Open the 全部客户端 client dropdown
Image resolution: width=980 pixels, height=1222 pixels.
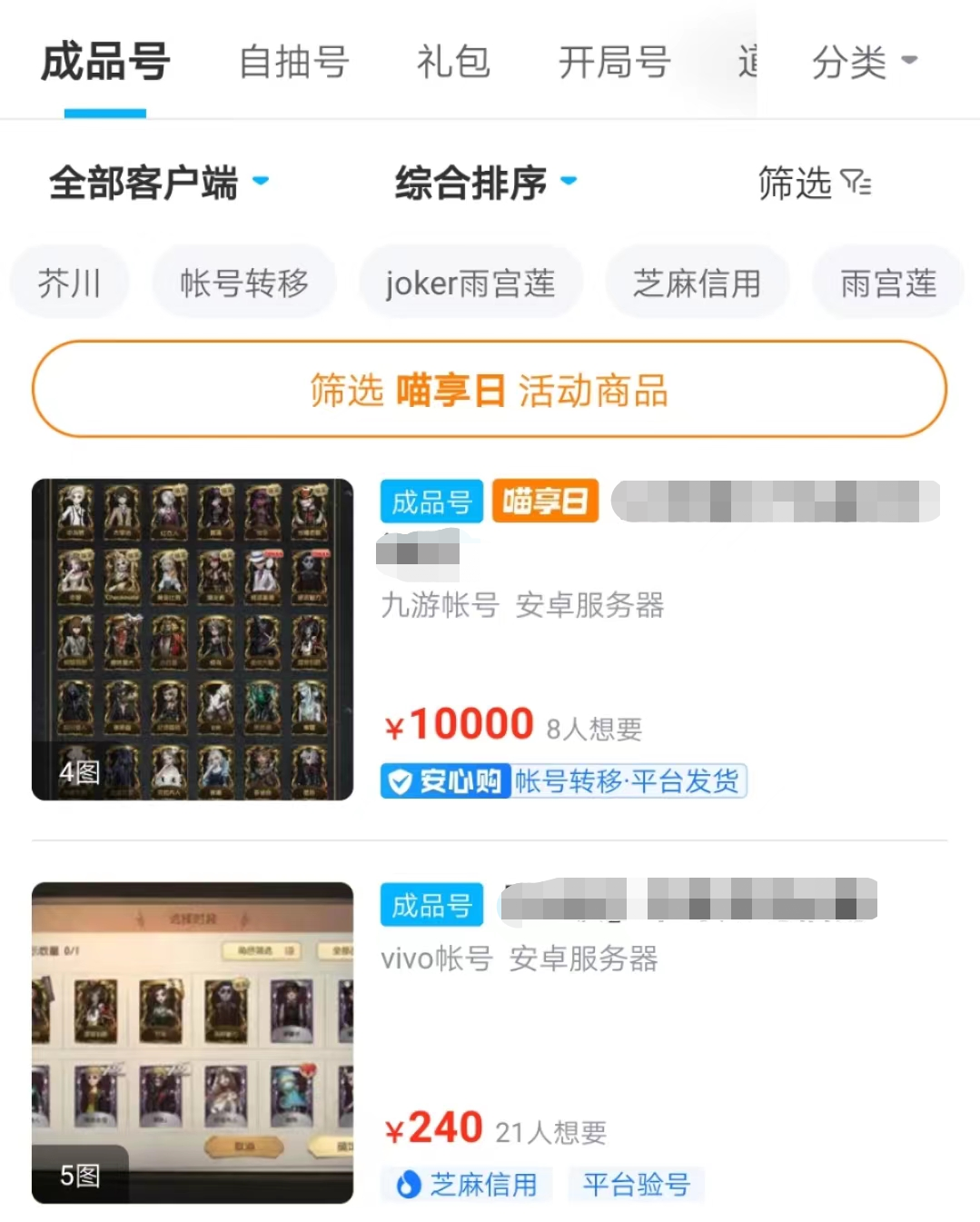[158, 183]
